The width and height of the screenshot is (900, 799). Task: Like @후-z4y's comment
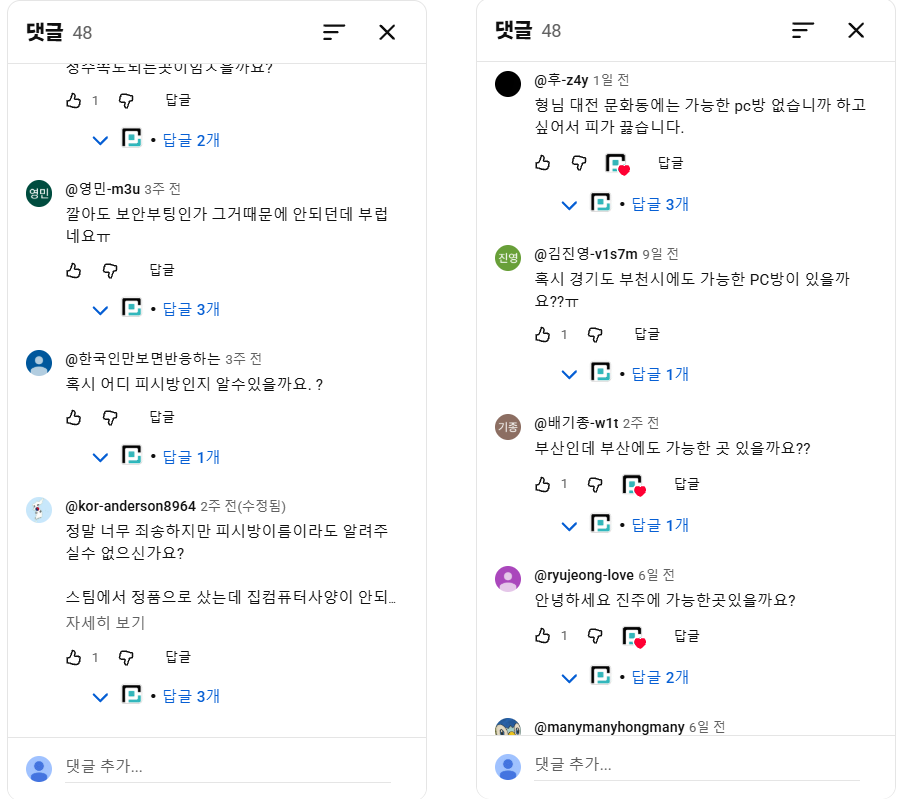542,162
